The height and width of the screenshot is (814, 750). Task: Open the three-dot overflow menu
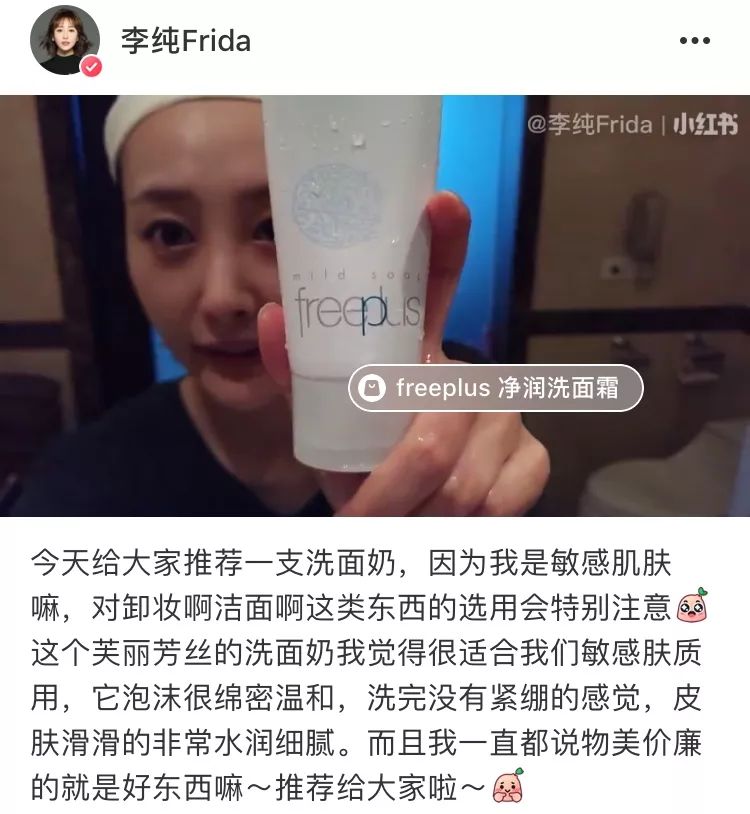(x=694, y=41)
